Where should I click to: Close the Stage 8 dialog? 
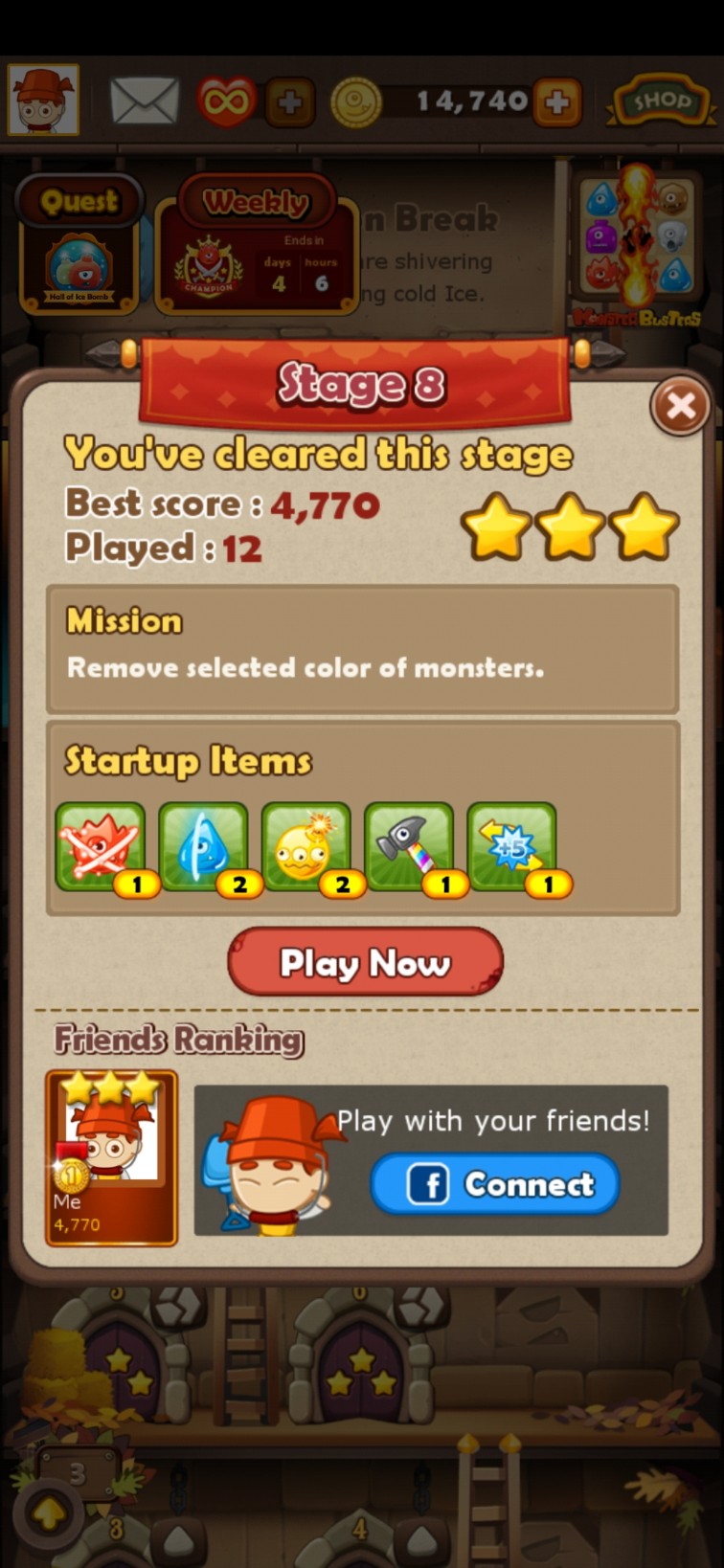tap(680, 407)
